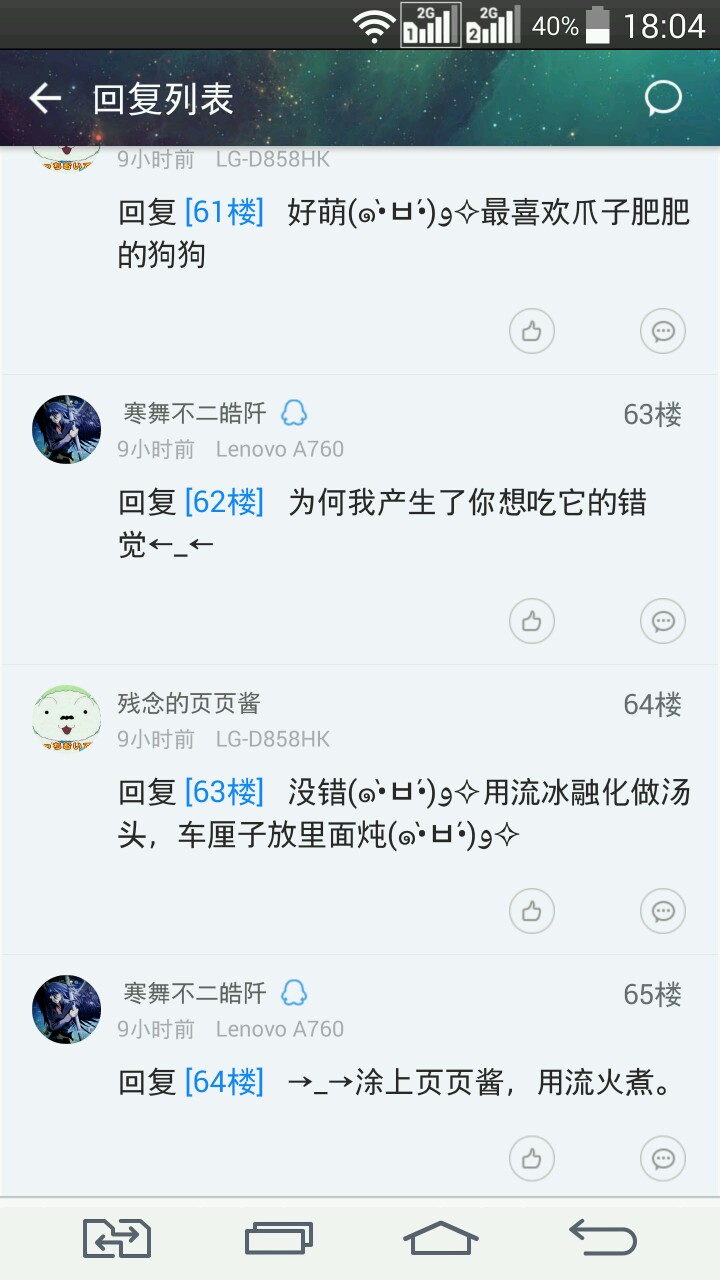Reply to the 65楼 comment

tap(662, 1159)
